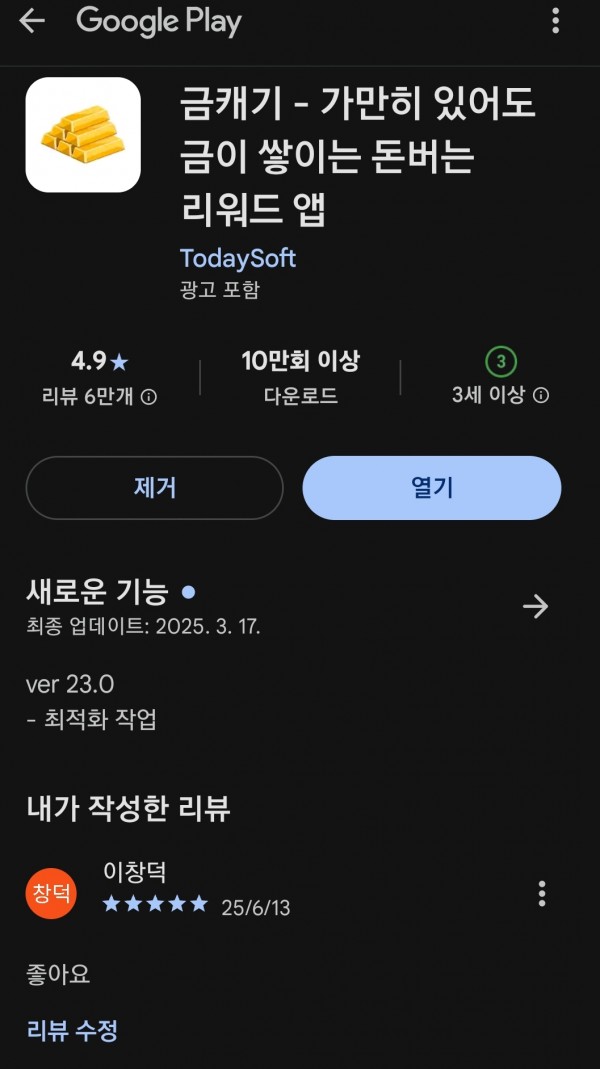Open the top overflow menu
The height and width of the screenshot is (1069, 600).
[556, 21]
